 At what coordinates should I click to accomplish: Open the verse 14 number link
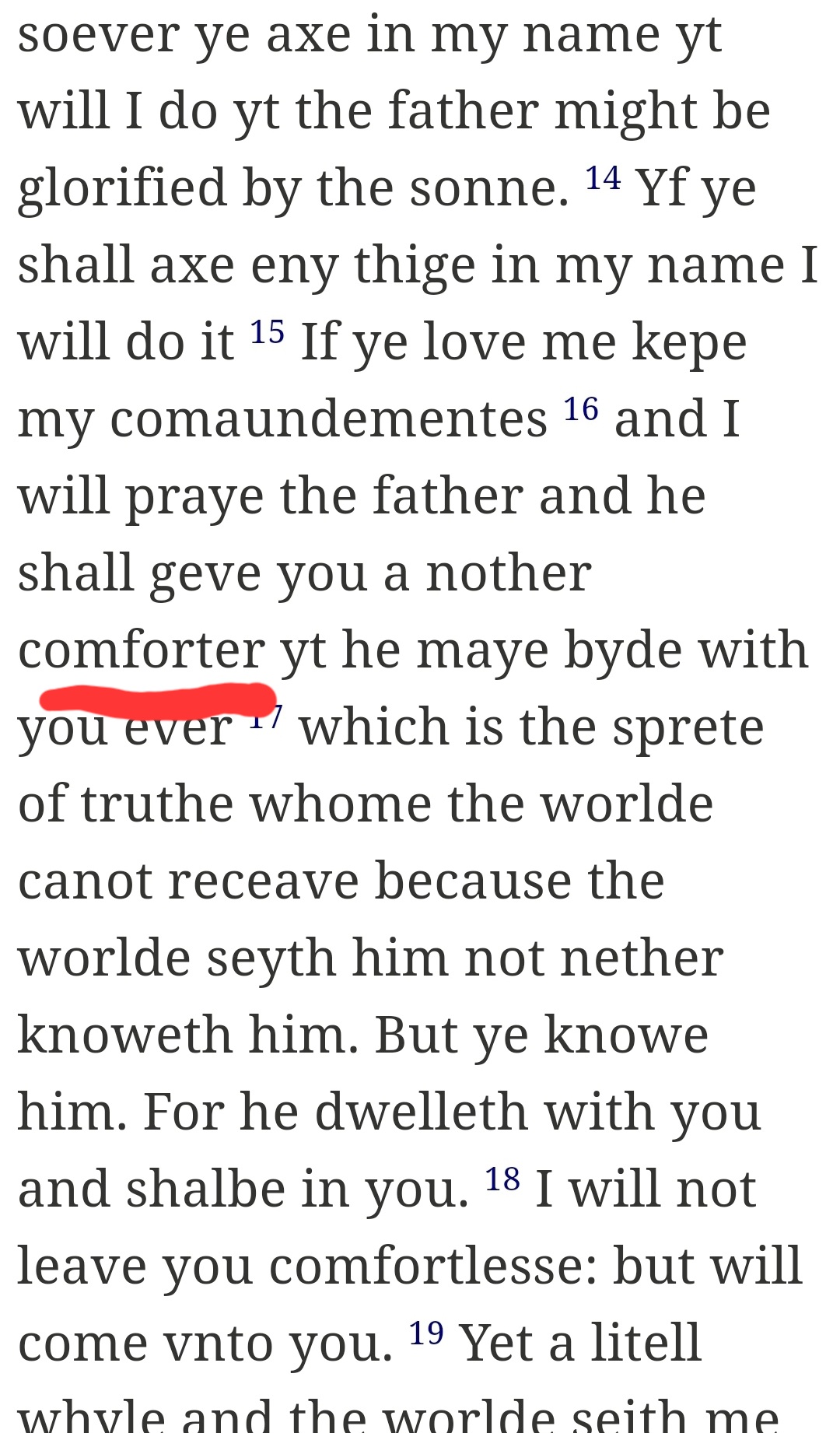603,178
